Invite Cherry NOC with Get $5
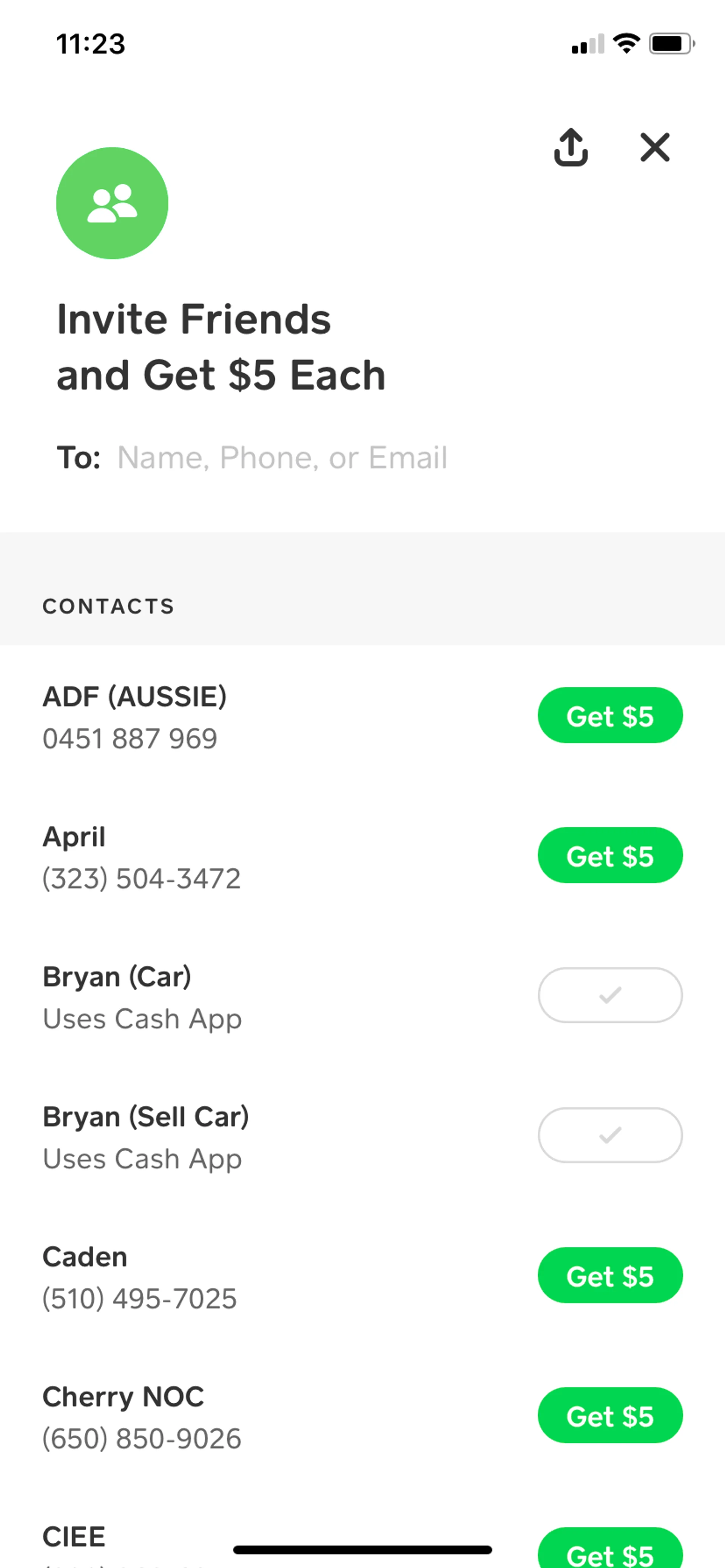The image size is (725, 1568). coord(610,1416)
